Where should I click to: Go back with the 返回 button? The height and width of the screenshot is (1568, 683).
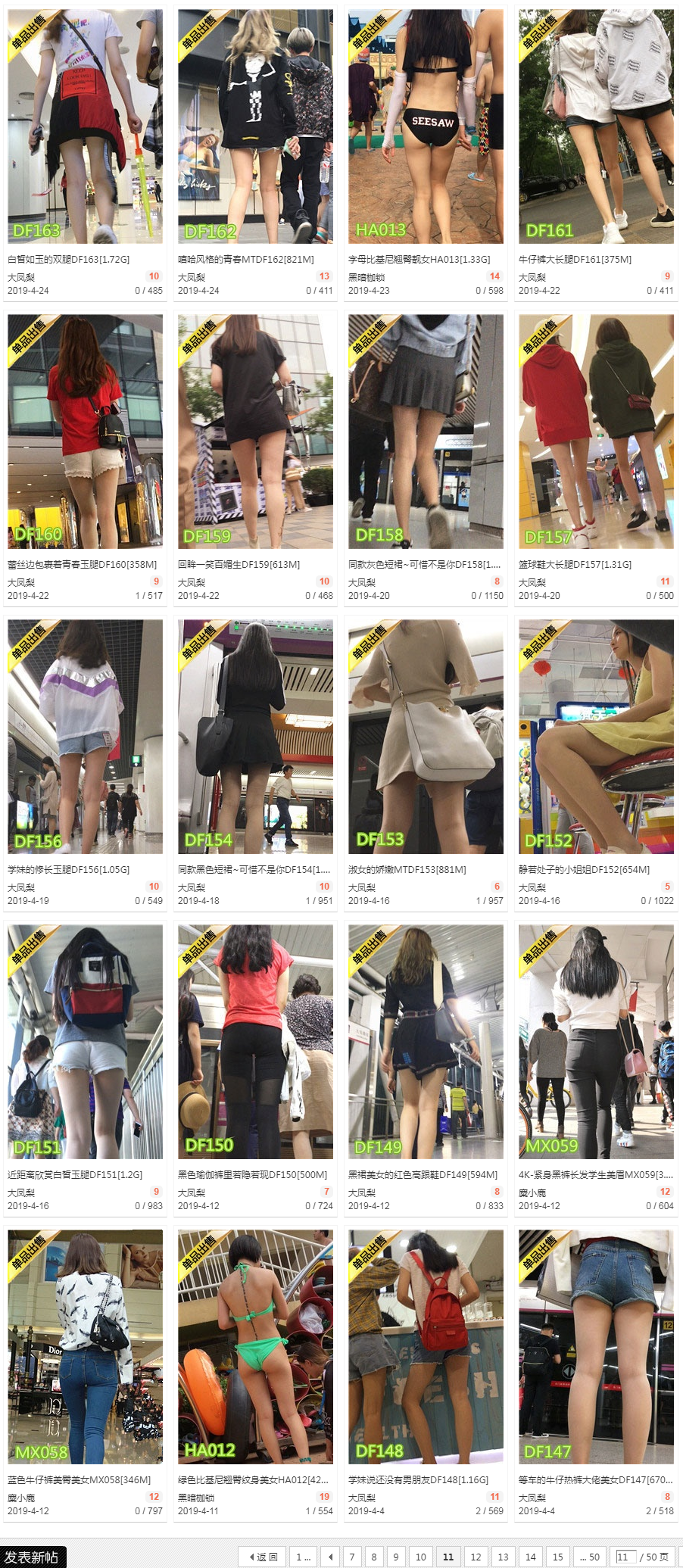(x=263, y=1557)
